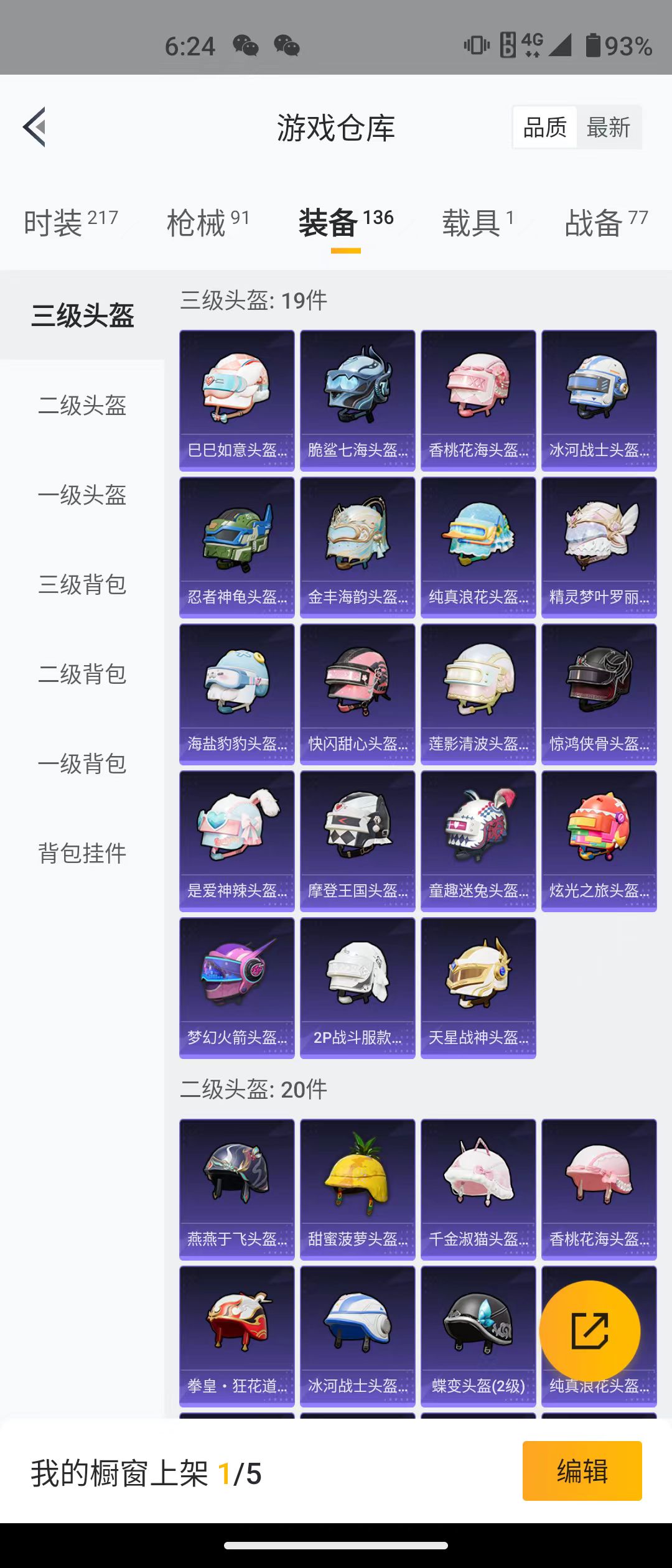
Task: Tap the 编辑 button
Action: pyautogui.click(x=582, y=1472)
